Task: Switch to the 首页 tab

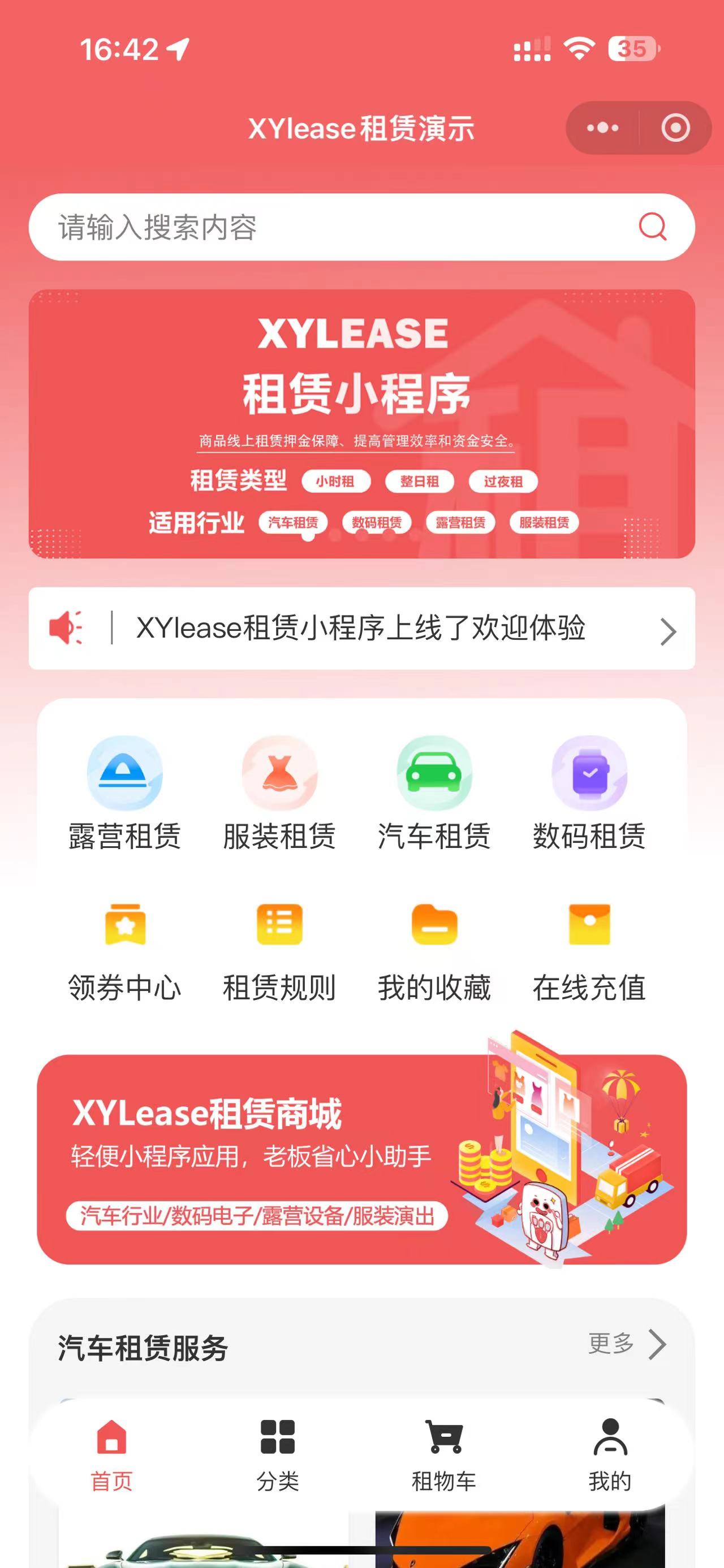Action: point(111,1455)
